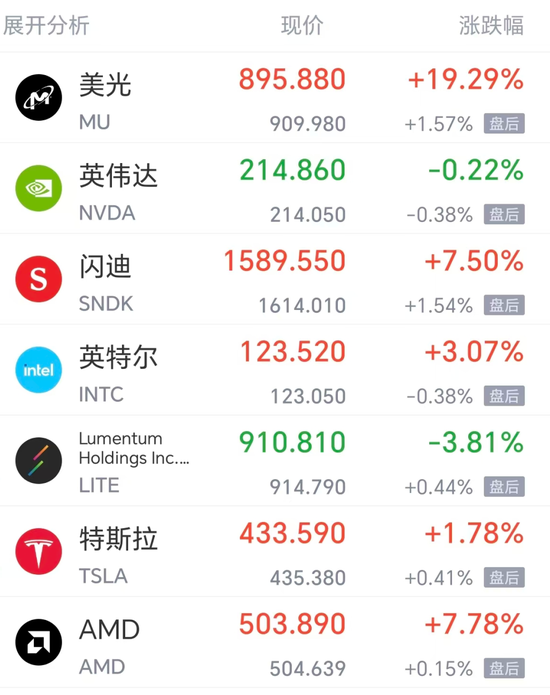Open the 美光 MU stock row
550x695 pixels.
tap(275, 98)
